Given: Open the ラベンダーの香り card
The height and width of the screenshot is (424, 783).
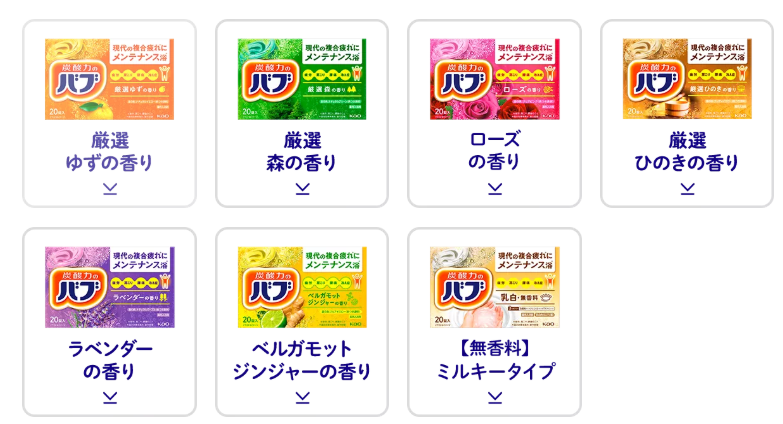Looking at the screenshot, I should click(x=110, y=321).
